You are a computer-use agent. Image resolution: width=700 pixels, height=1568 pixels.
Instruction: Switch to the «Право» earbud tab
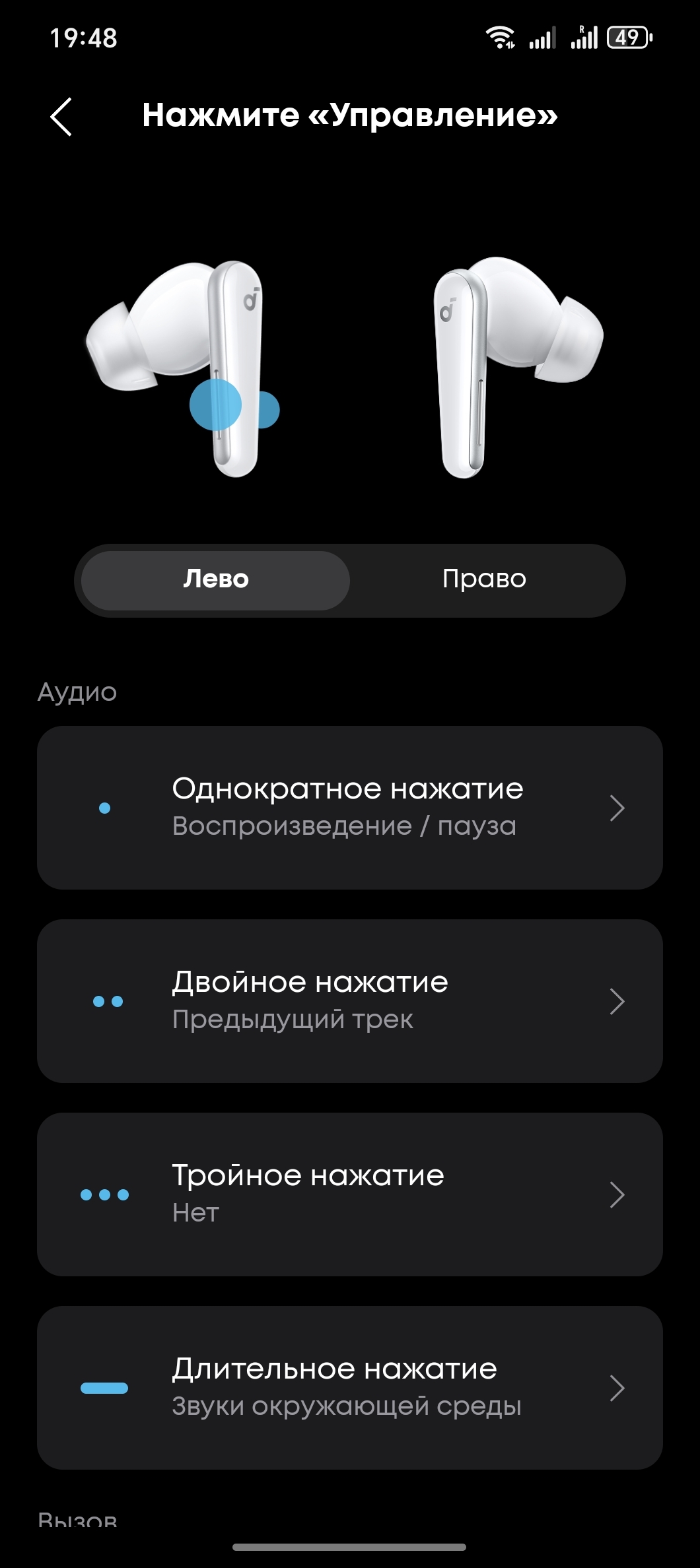coord(484,580)
